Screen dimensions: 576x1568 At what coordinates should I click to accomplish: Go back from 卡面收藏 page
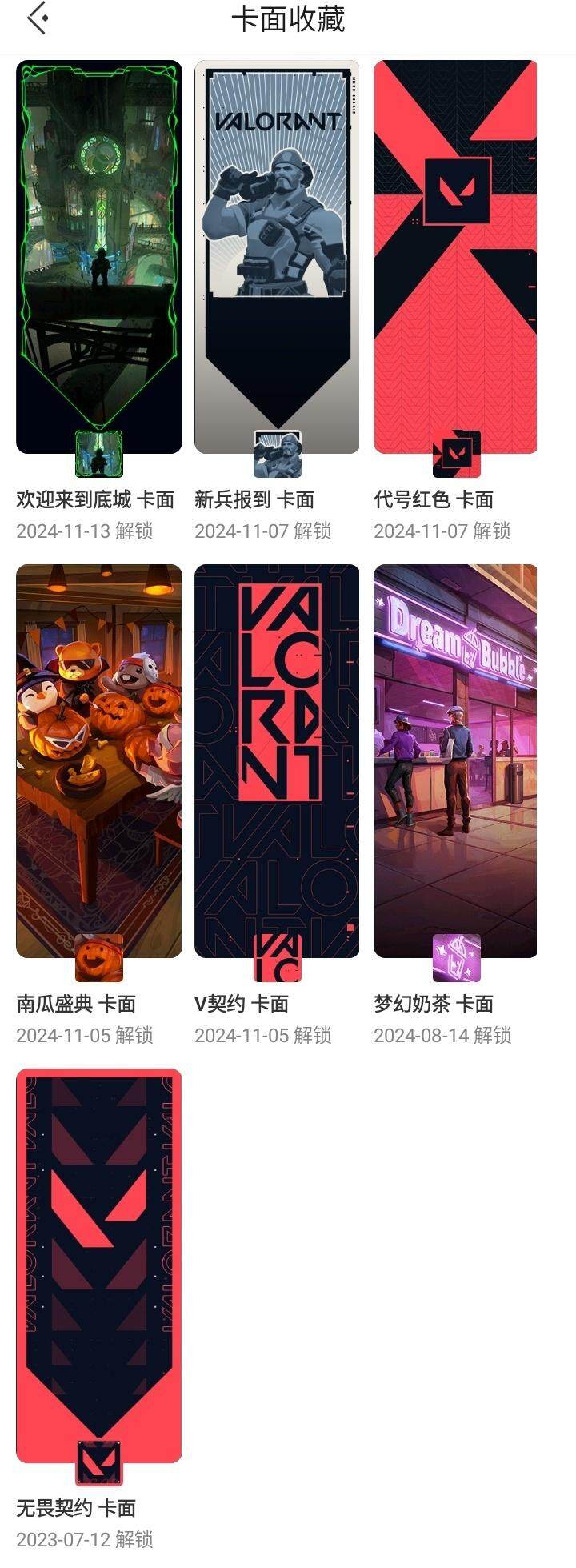point(38,19)
